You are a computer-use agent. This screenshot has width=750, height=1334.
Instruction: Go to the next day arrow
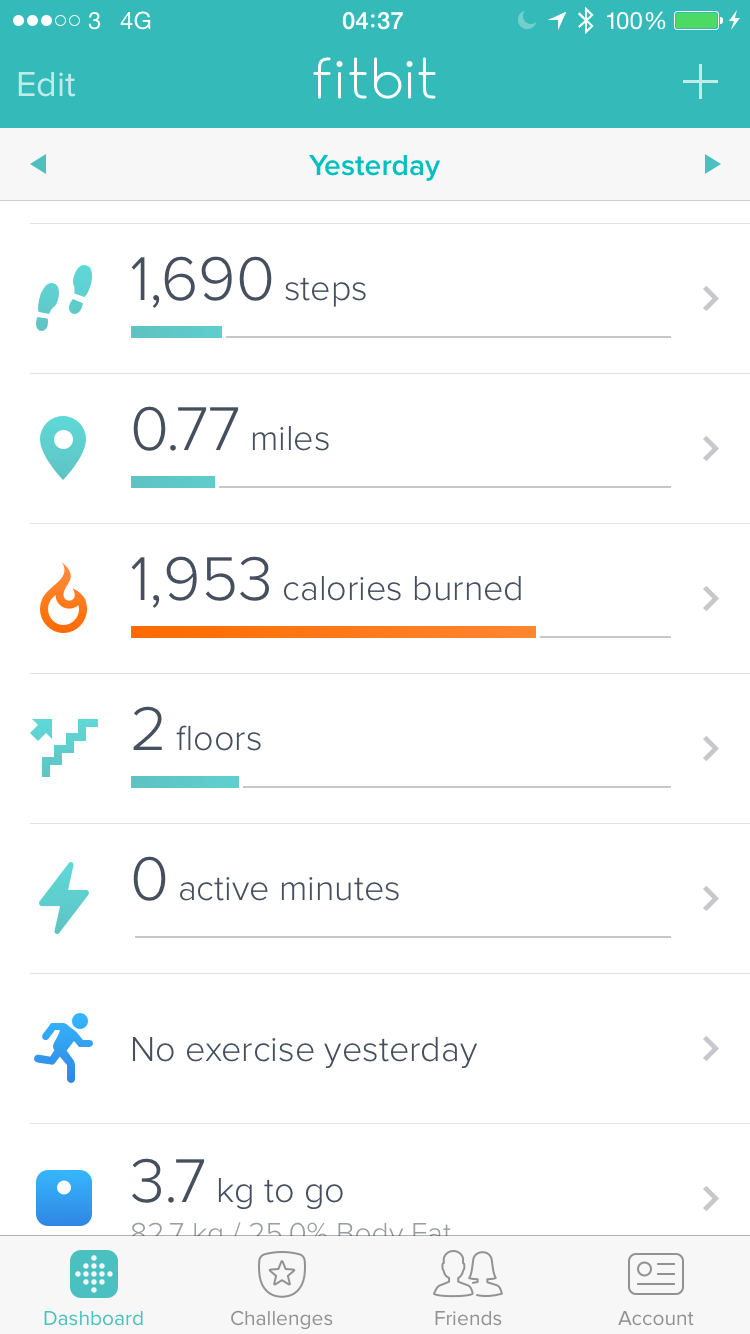pos(712,164)
